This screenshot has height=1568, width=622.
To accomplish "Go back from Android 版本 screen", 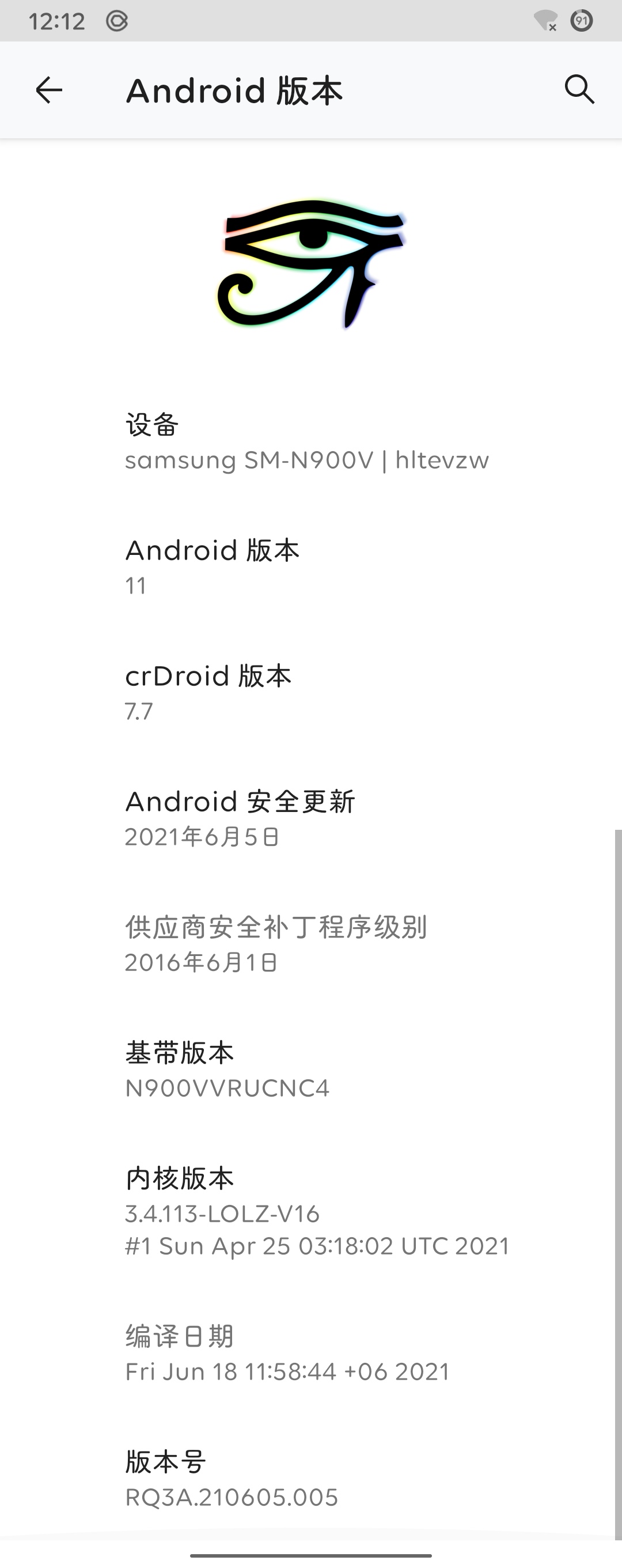I will [x=49, y=90].
